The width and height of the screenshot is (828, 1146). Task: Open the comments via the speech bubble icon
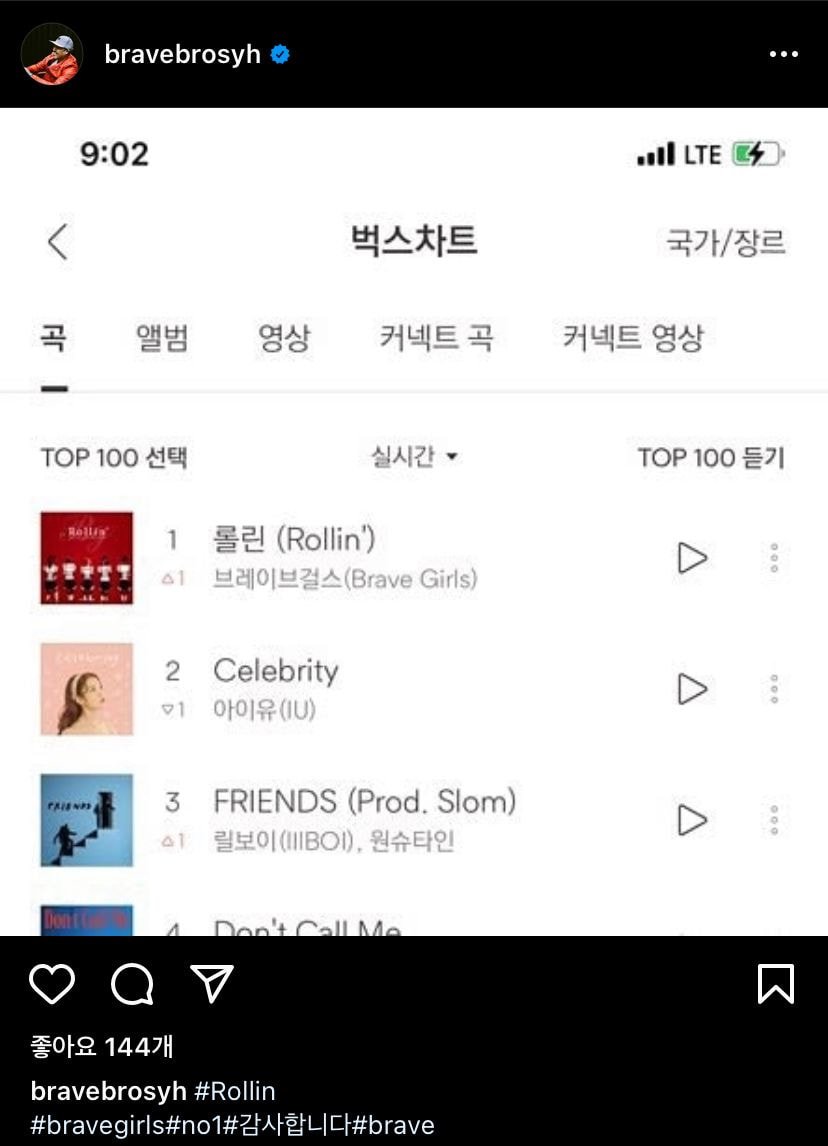(x=132, y=984)
